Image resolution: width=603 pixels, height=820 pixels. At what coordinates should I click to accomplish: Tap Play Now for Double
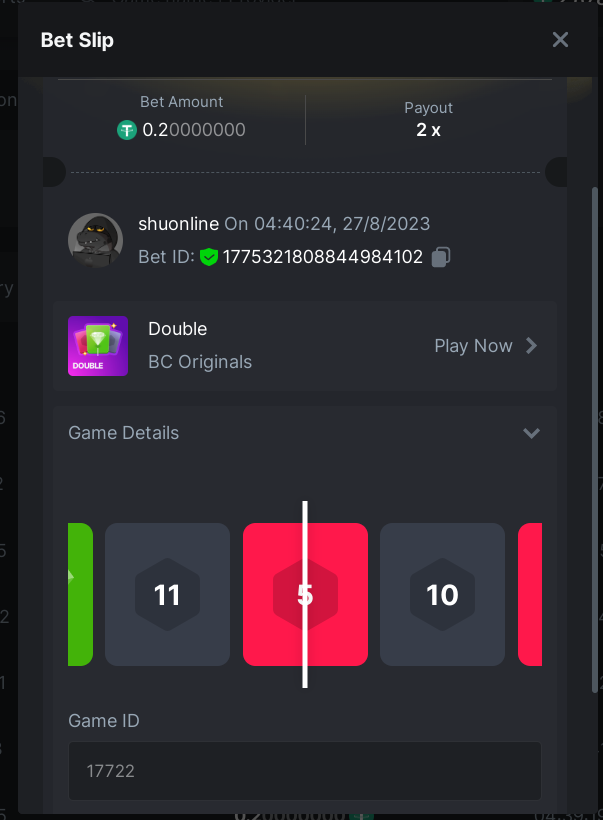(486, 346)
